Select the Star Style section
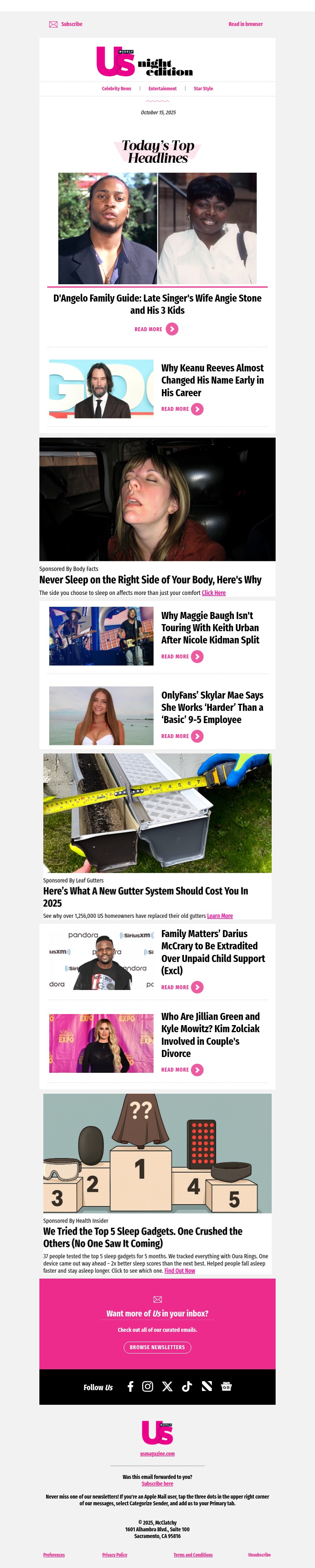Screen dimensions: 315x1568 click(x=203, y=89)
